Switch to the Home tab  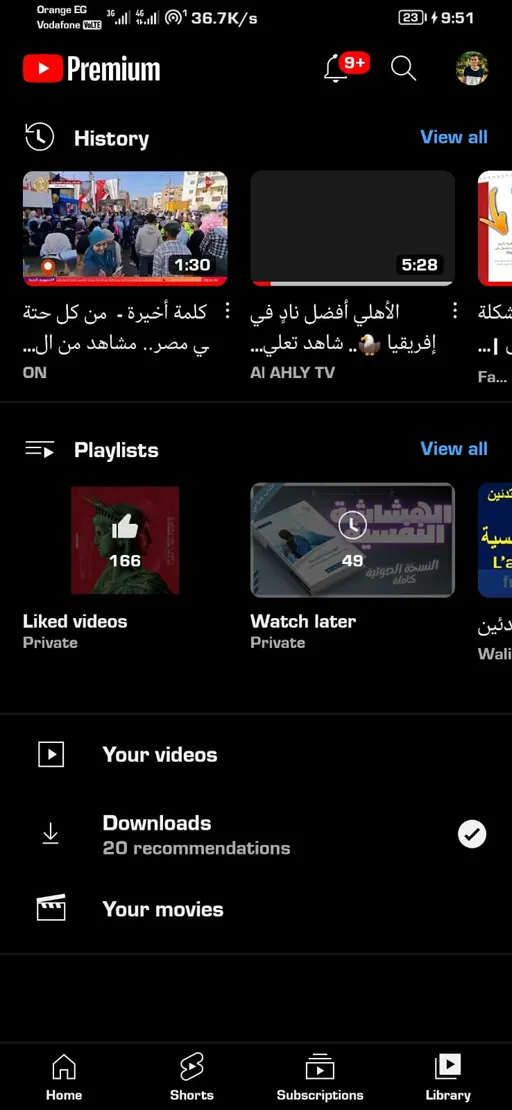click(x=64, y=1077)
